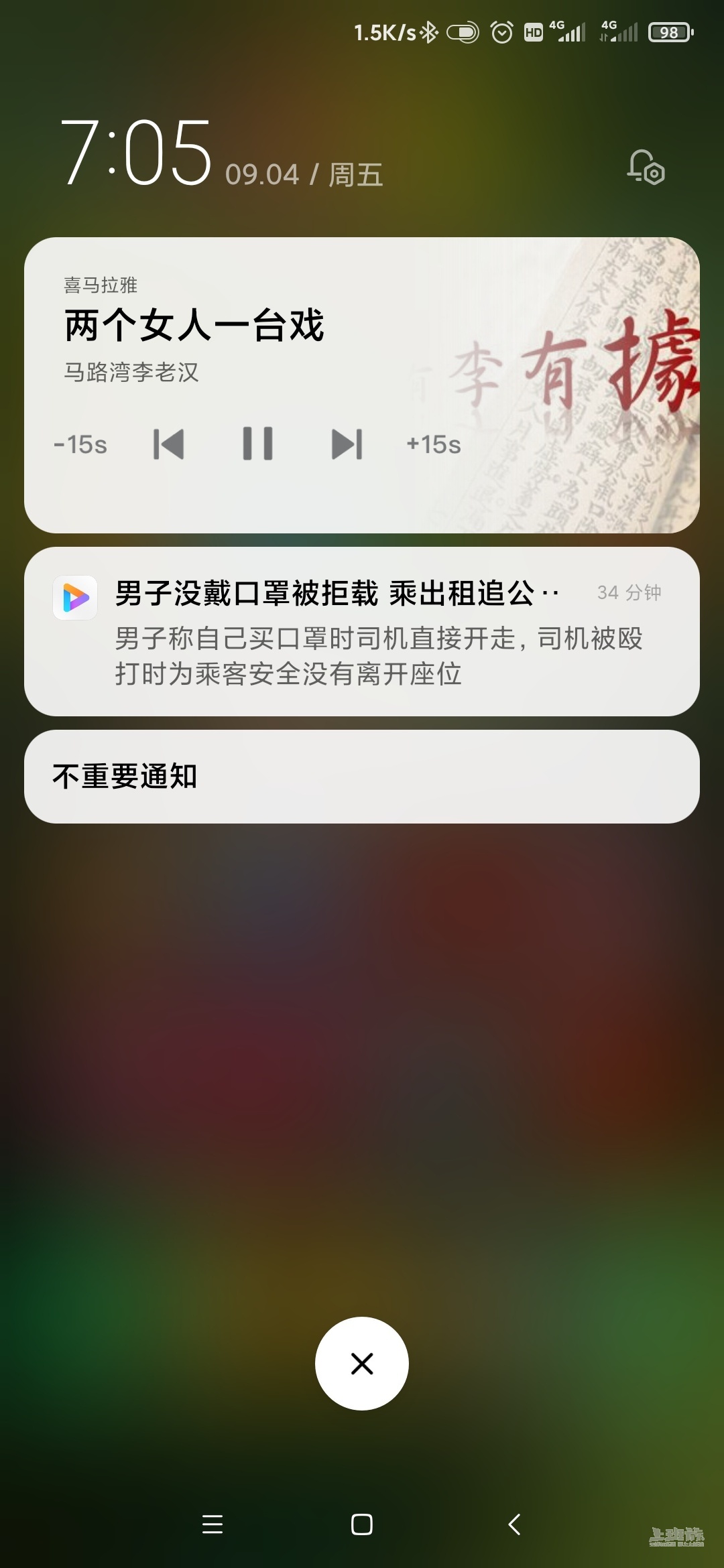Screen dimensions: 724x1568
Task: Skip to the previous track
Action: pos(169,444)
